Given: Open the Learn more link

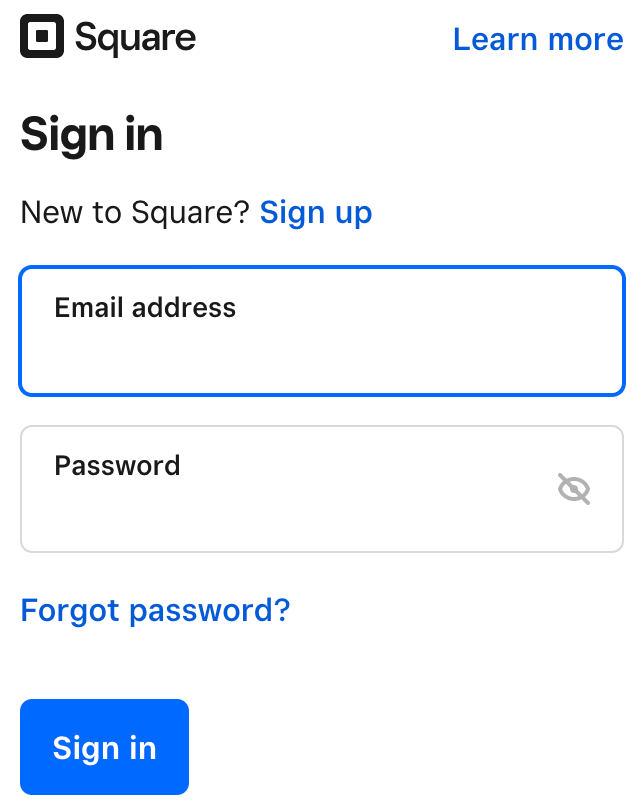Looking at the screenshot, I should 537,40.
